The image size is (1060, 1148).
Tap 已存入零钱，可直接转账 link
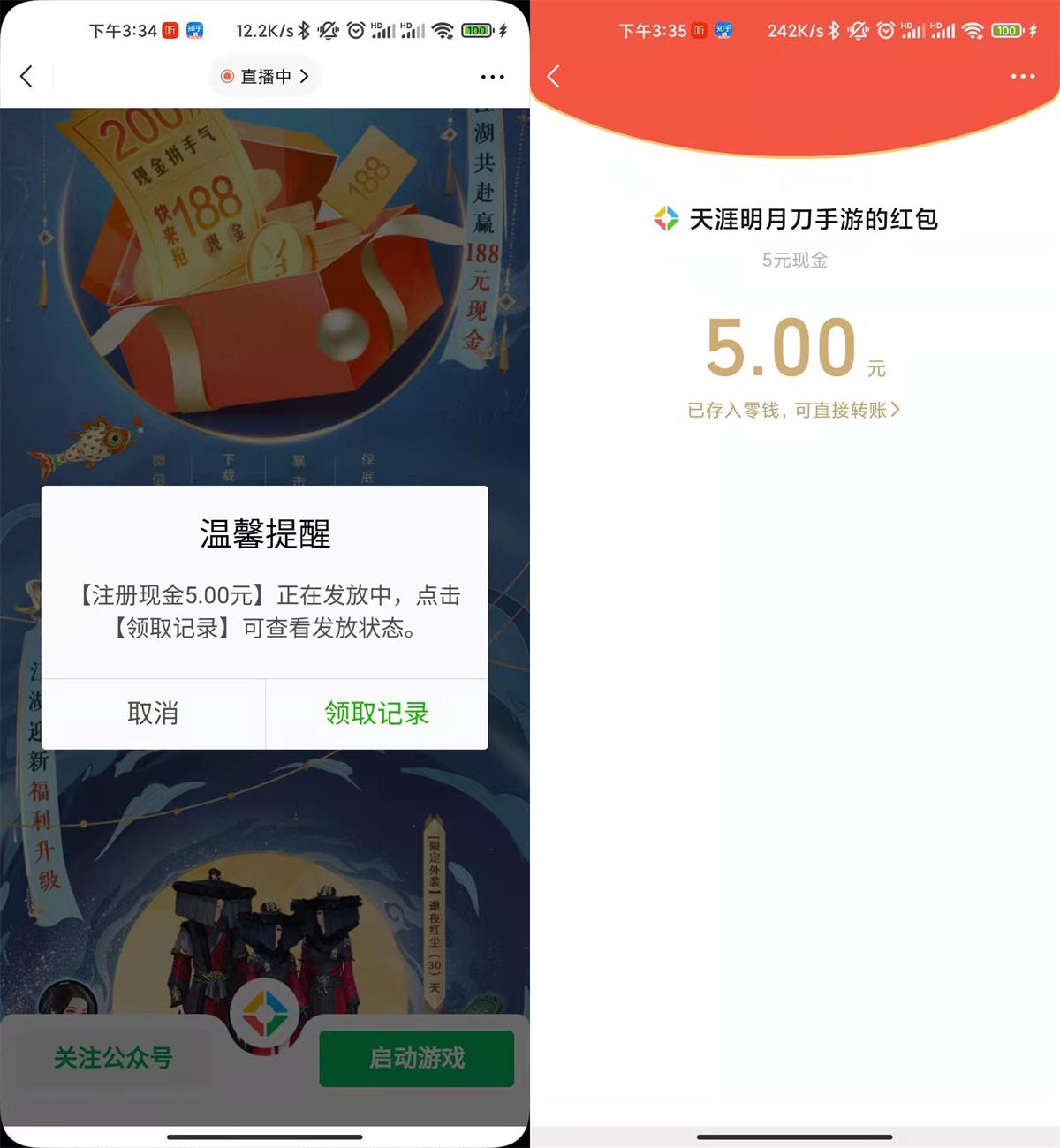[x=793, y=410]
